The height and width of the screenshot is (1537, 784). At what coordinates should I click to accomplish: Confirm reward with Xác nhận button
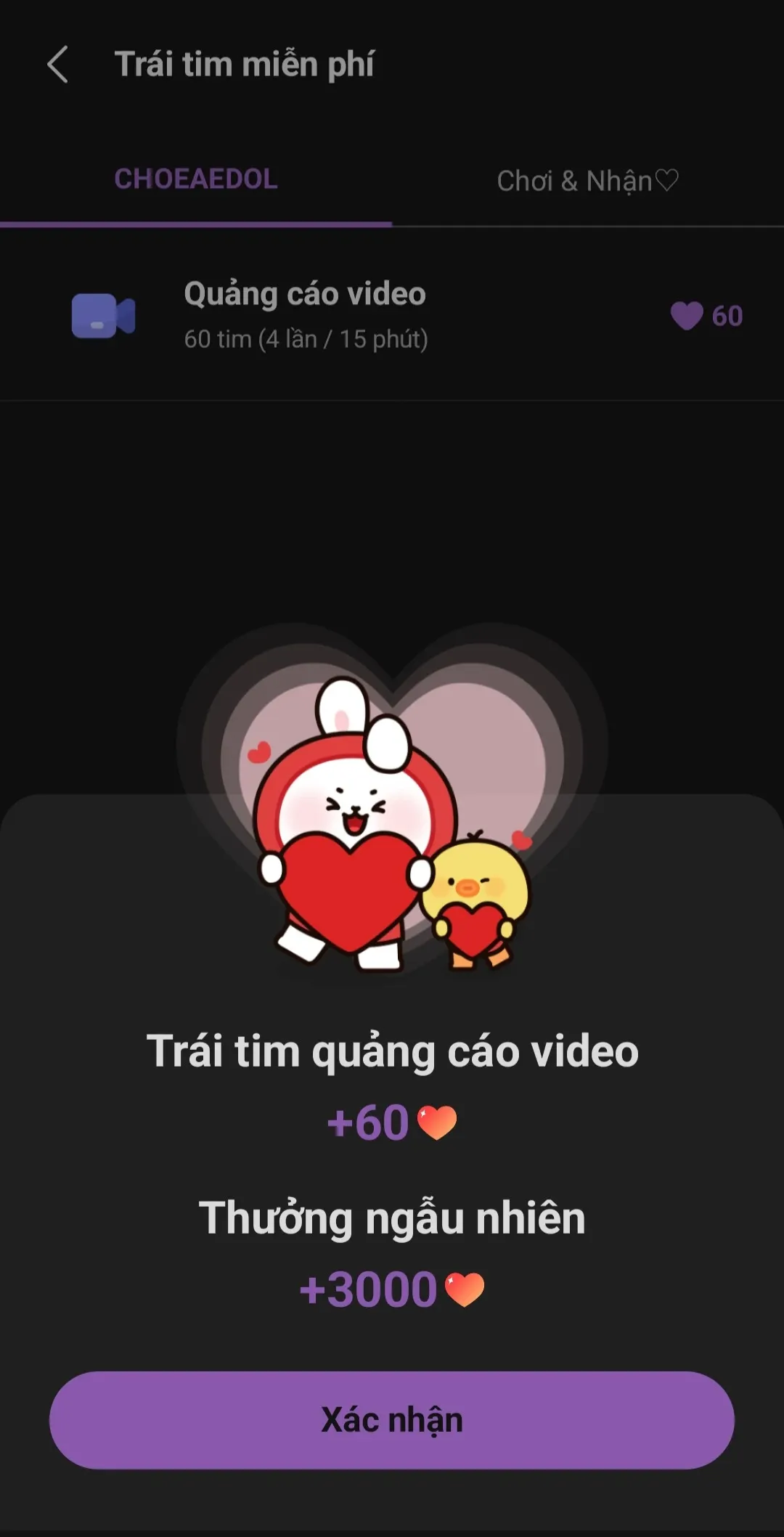click(391, 1419)
